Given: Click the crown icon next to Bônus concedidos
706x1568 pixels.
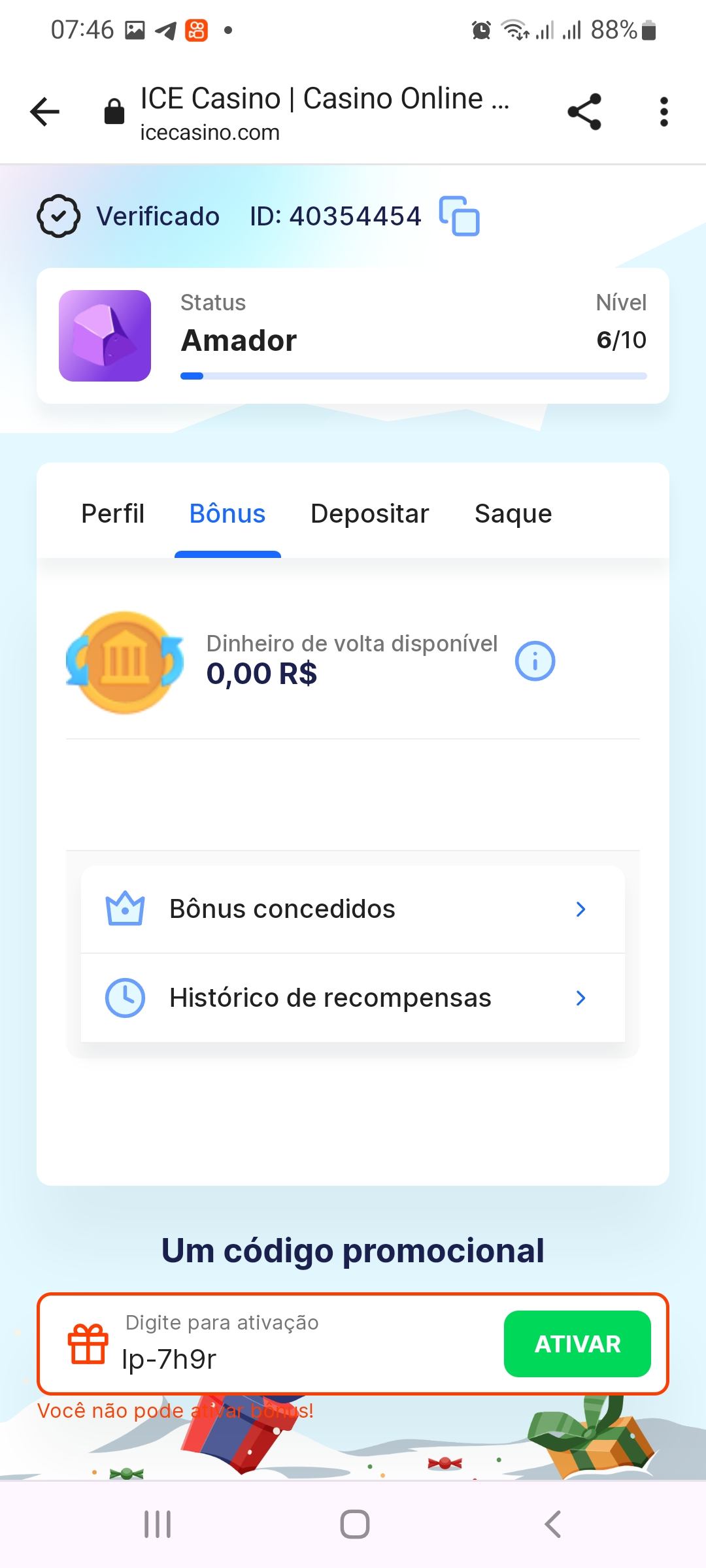Looking at the screenshot, I should (x=126, y=907).
